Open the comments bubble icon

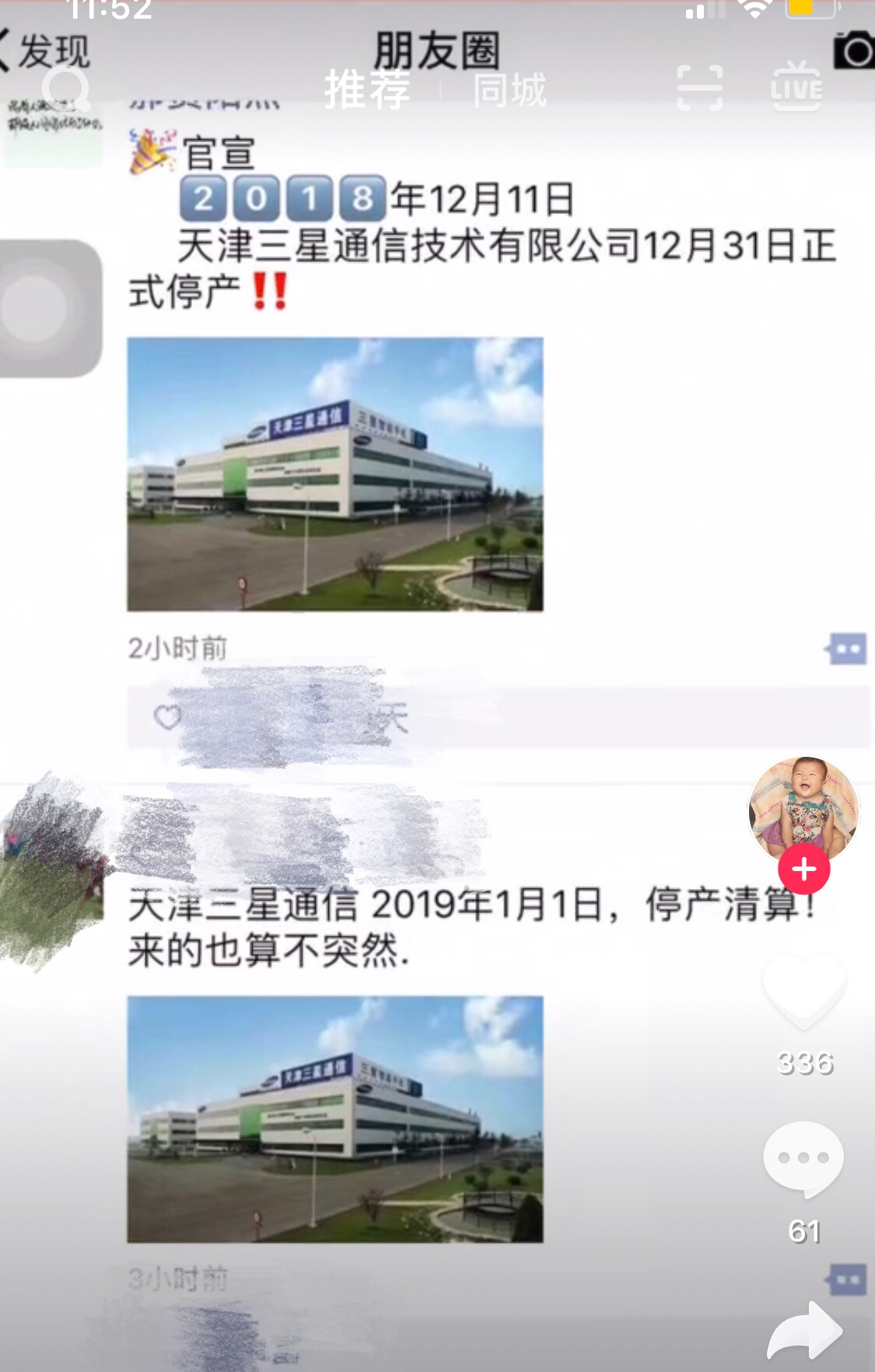pyautogui.click(x=803, y=1159)
